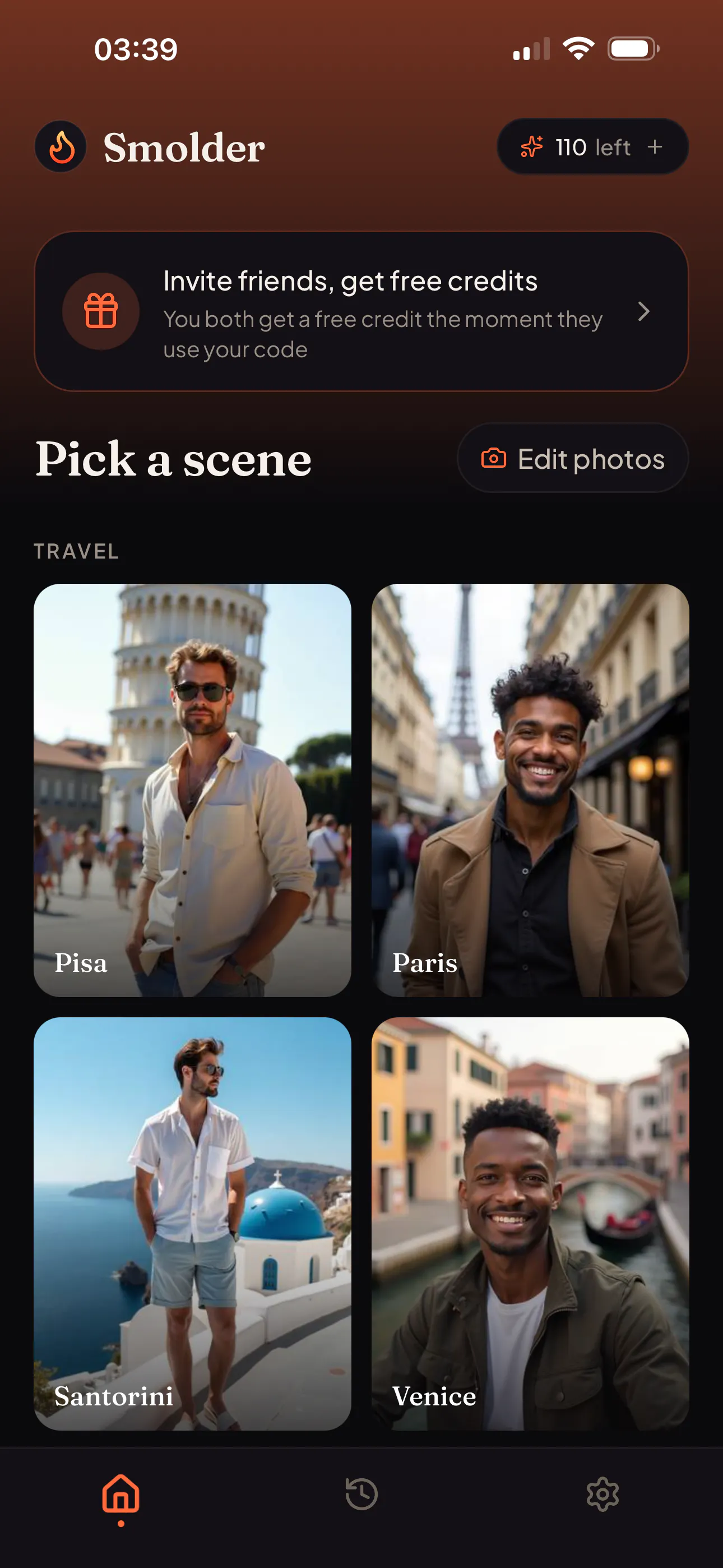The image size is (723, 1568).
Task: Open the 110 left credits button
Action: pyautogui.click(x=592, y=147)
